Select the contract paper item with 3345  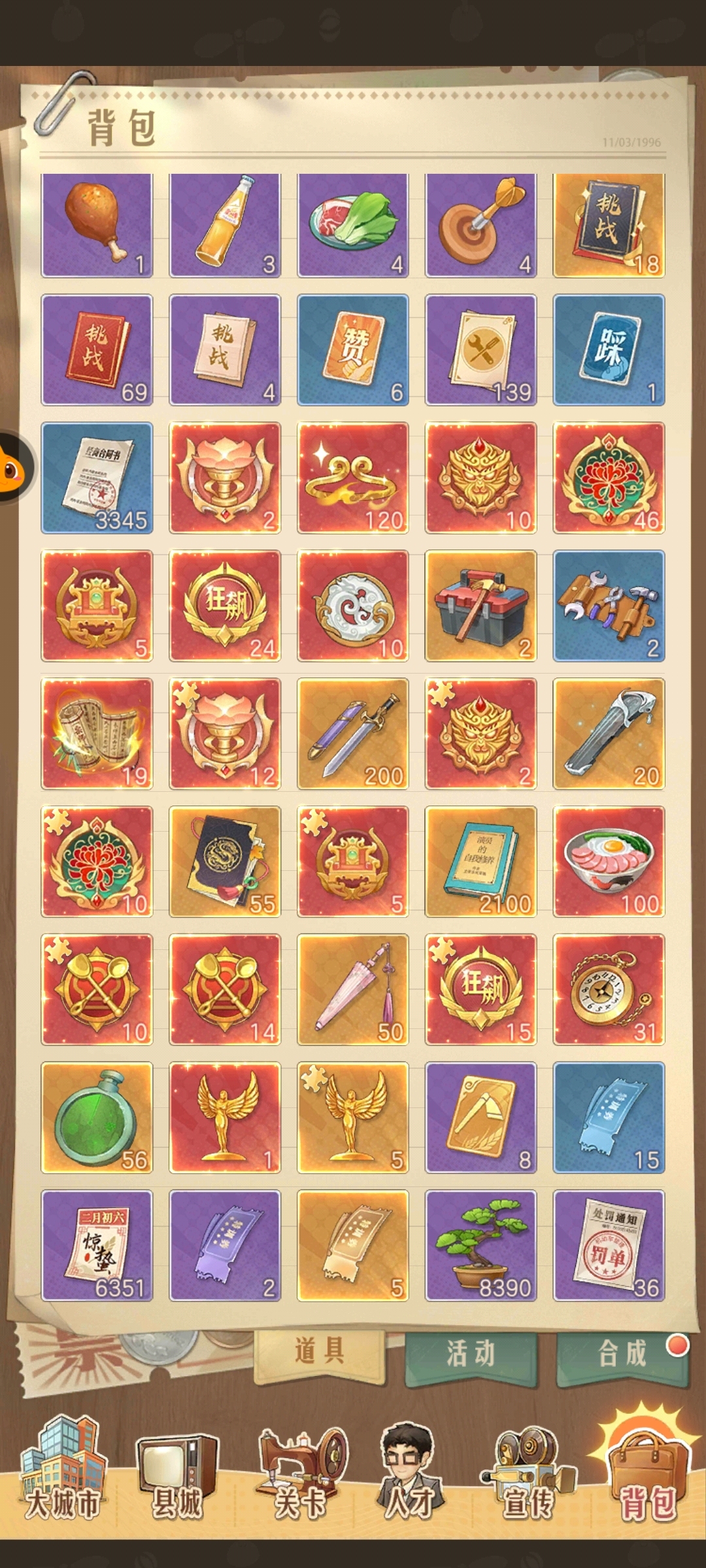tap(97, 478)
